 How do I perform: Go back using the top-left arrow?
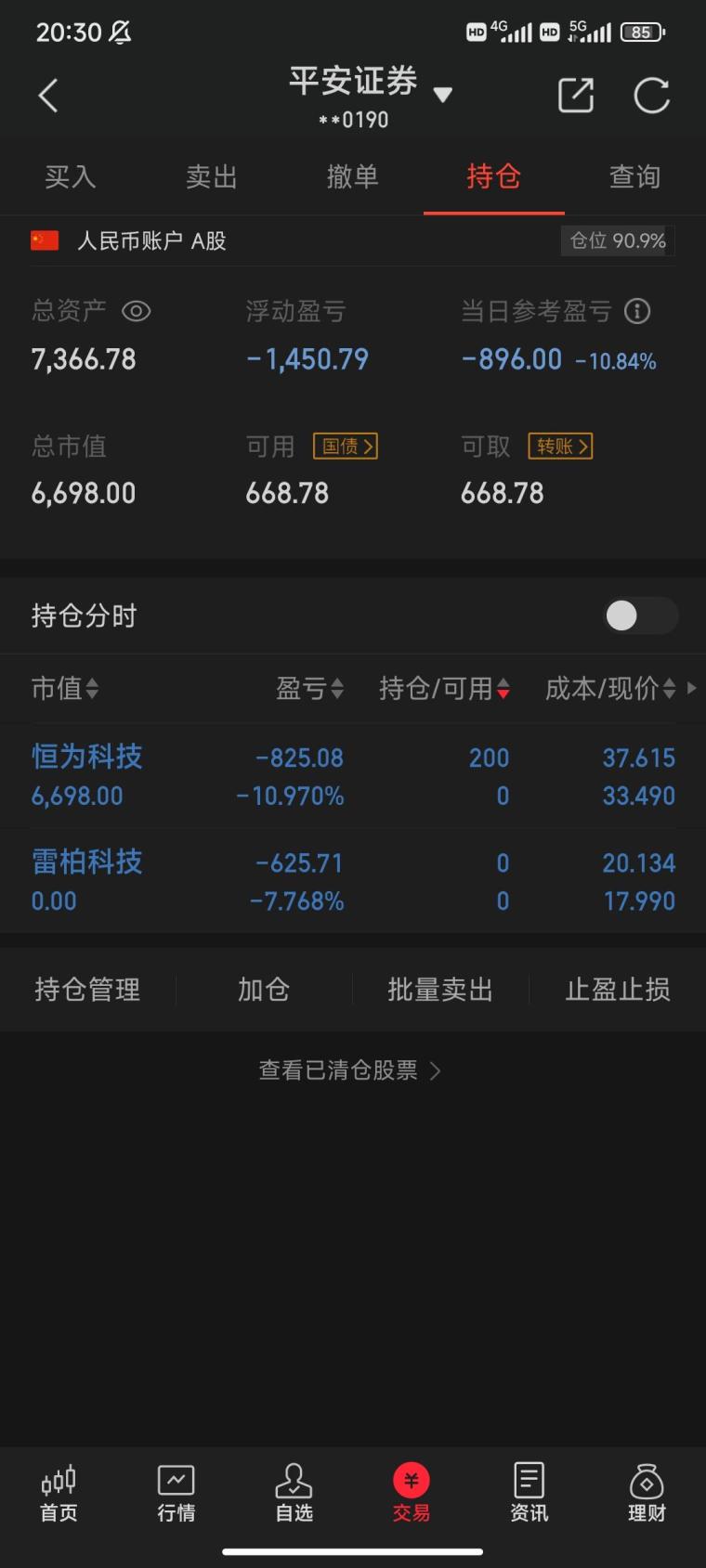48,96
